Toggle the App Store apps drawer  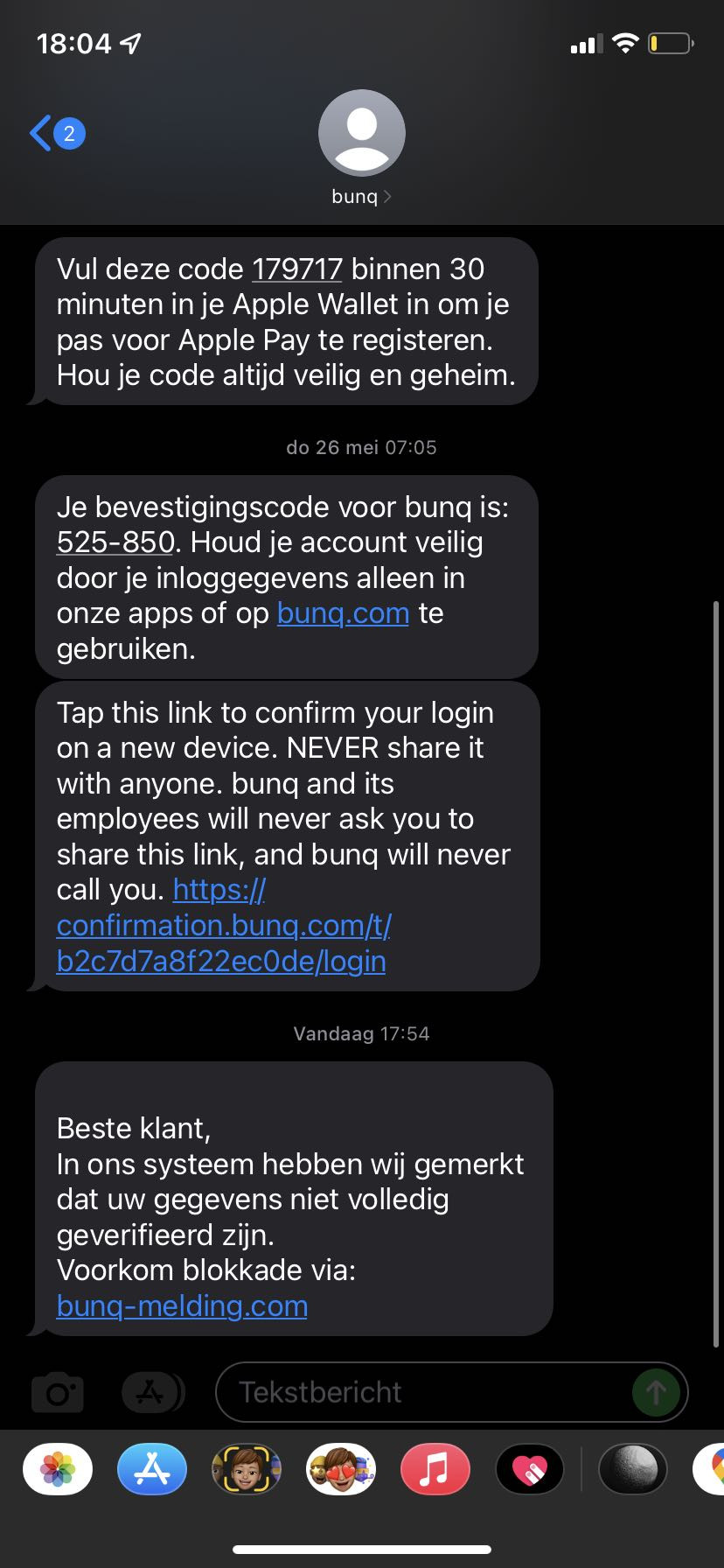point(151,1392)
